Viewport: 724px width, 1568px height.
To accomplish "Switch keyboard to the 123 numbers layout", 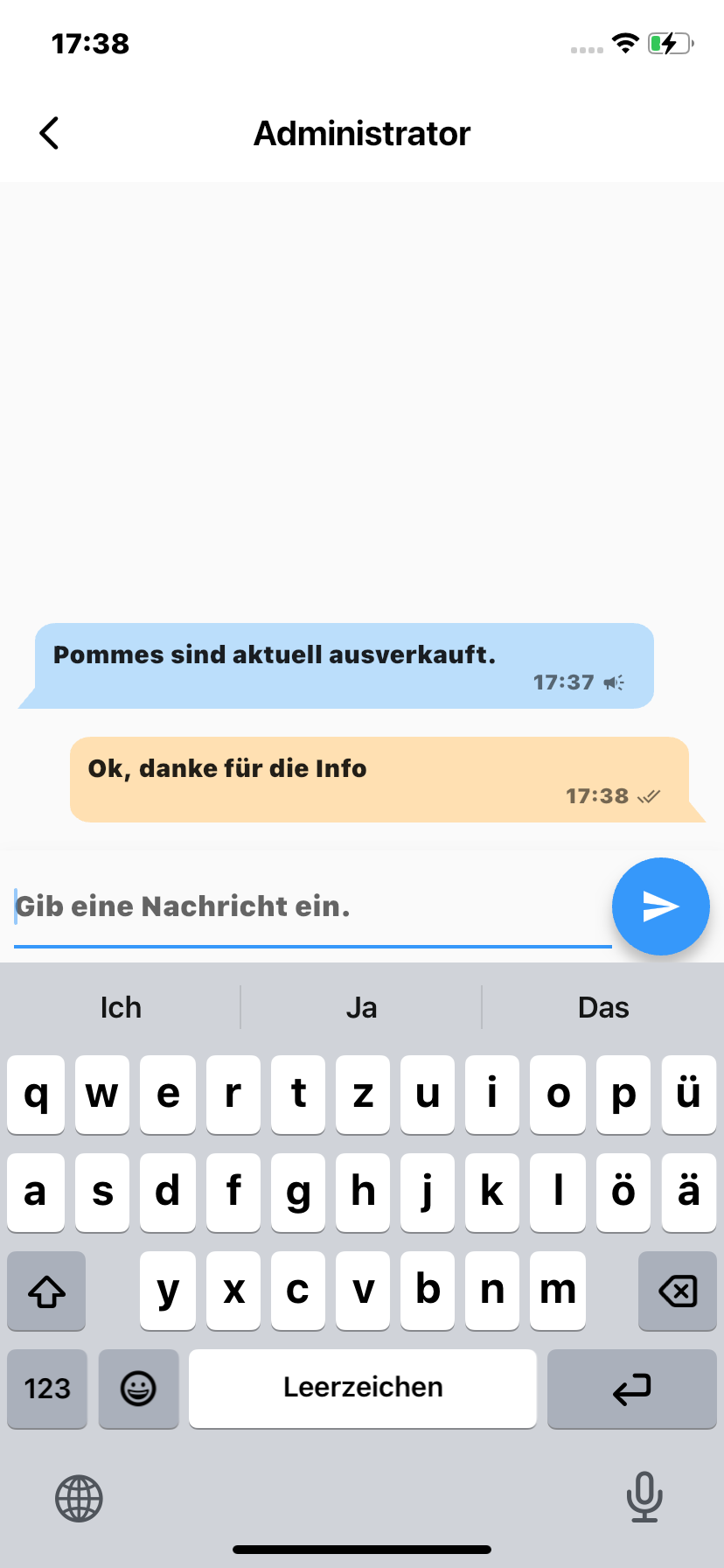I will click(x=47, y=1389).
